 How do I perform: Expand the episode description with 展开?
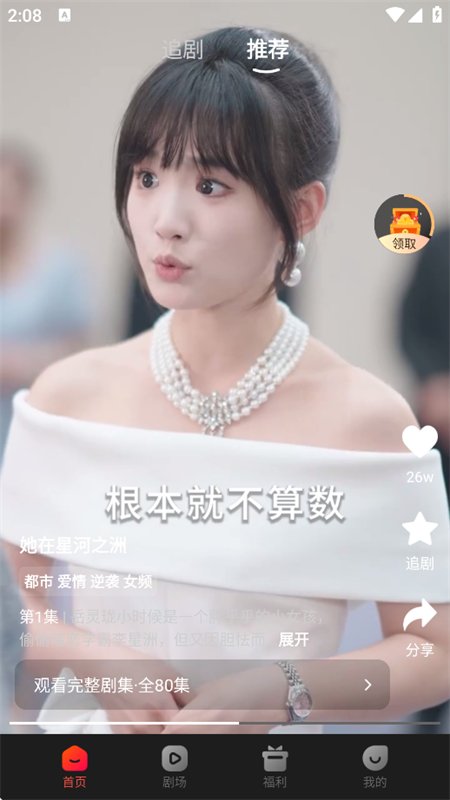pos(293,639)
